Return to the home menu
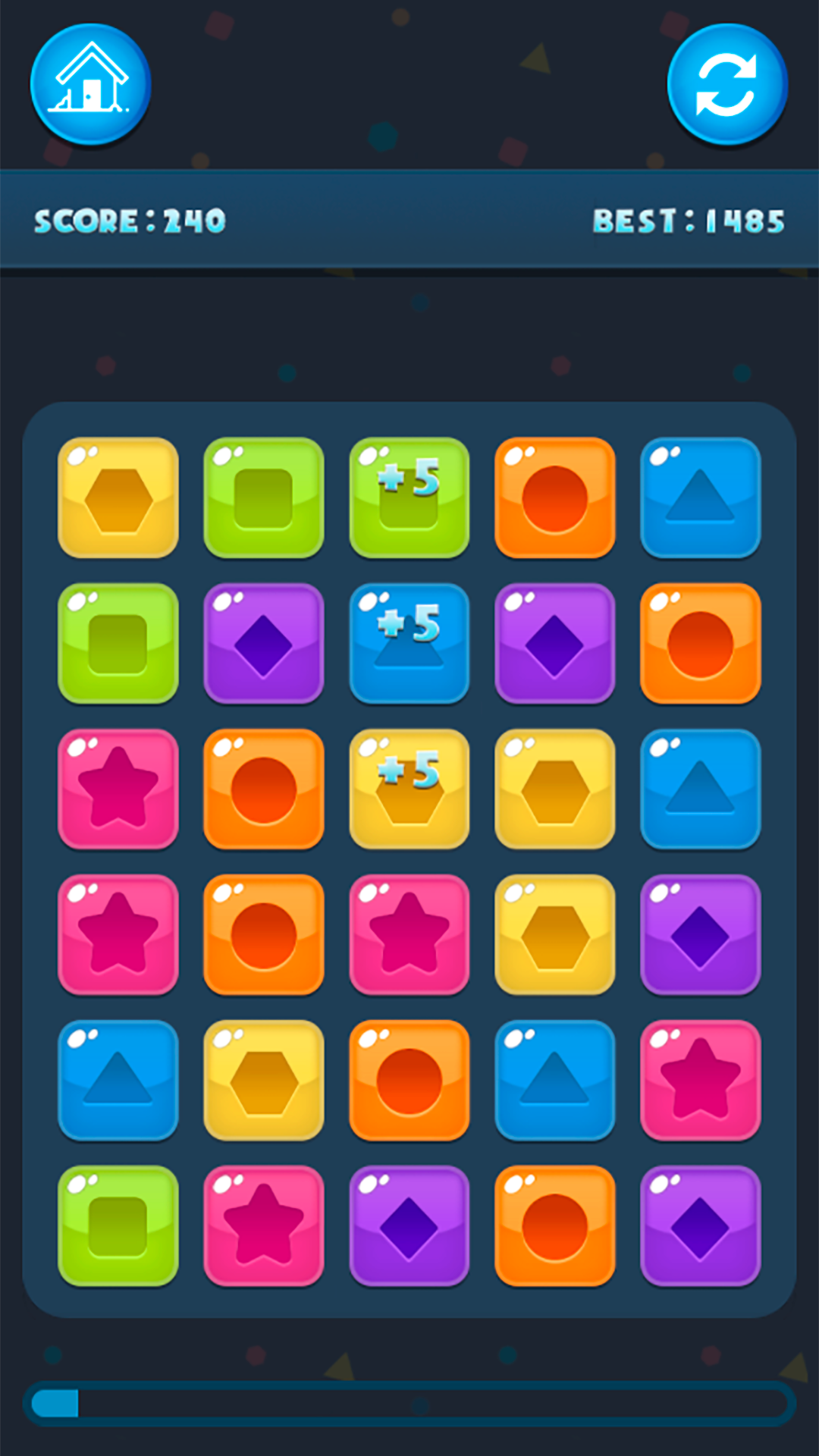Viewport: 819px width, 1456px height. pos(90,84)
